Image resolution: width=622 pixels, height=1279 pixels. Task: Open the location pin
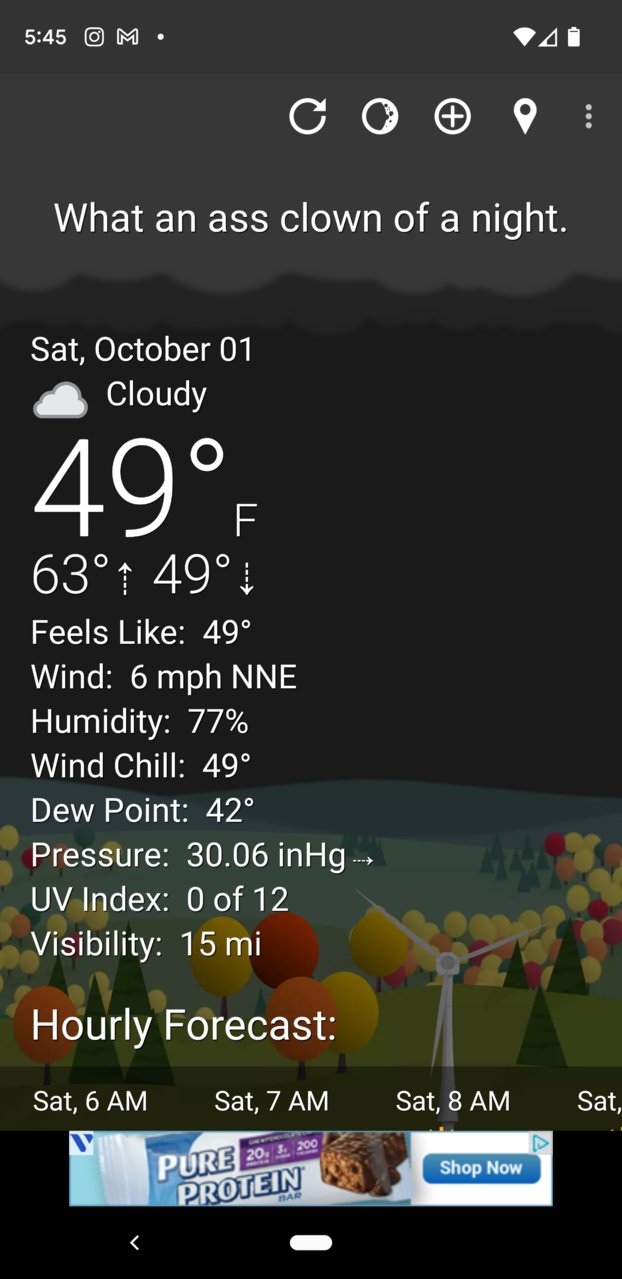pyautogui.click(x=525, y=117)
